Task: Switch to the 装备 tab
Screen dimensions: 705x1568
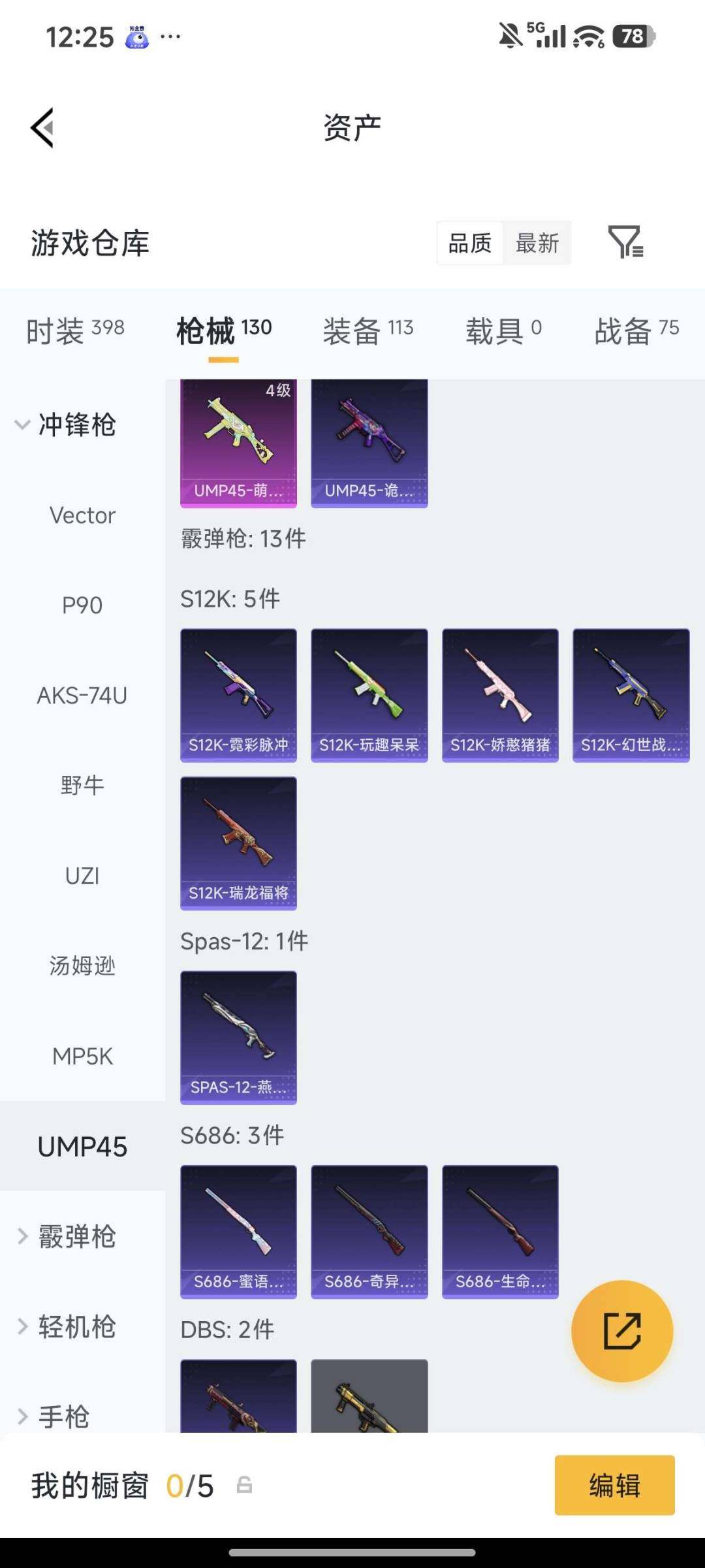Action: pyautogui.click(x=368, y=330)
